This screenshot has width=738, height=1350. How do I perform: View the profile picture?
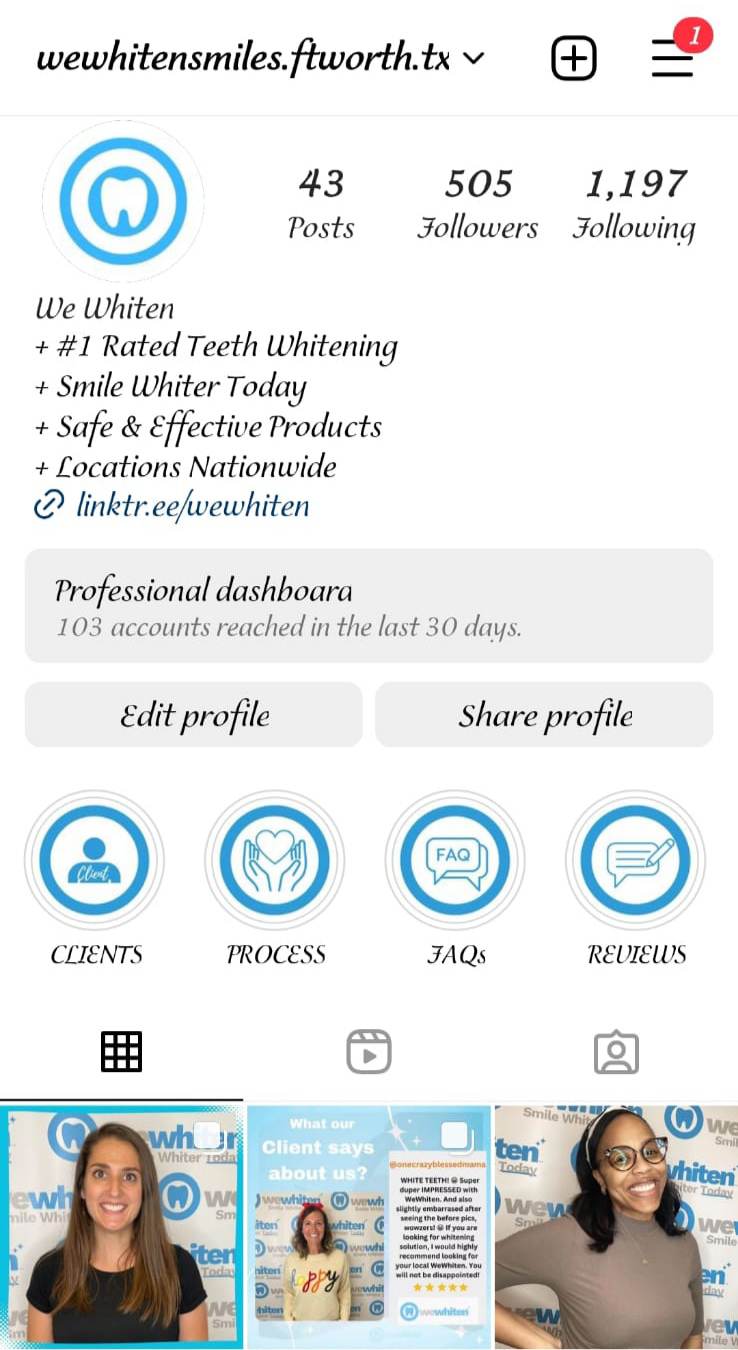[122, 200]
